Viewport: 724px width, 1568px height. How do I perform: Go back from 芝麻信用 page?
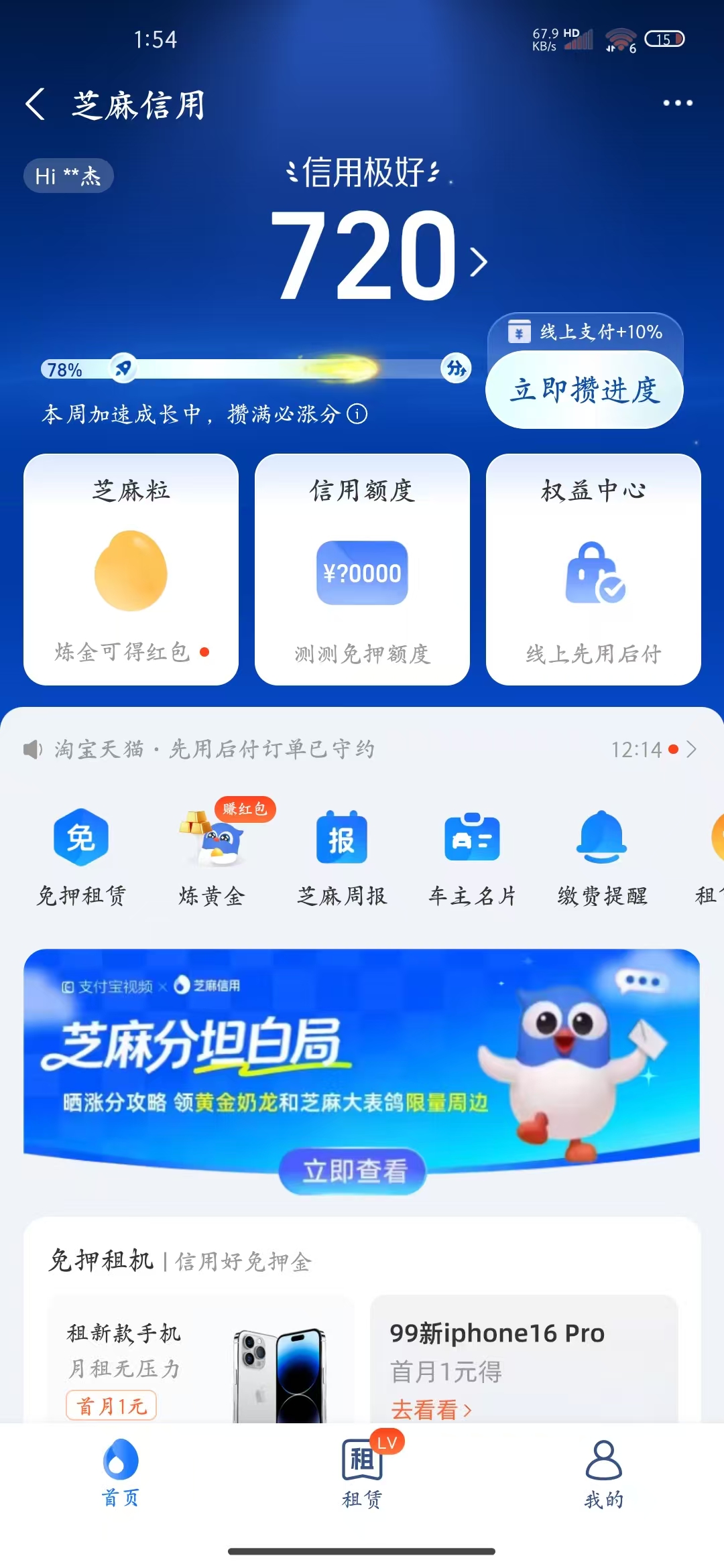35,105
